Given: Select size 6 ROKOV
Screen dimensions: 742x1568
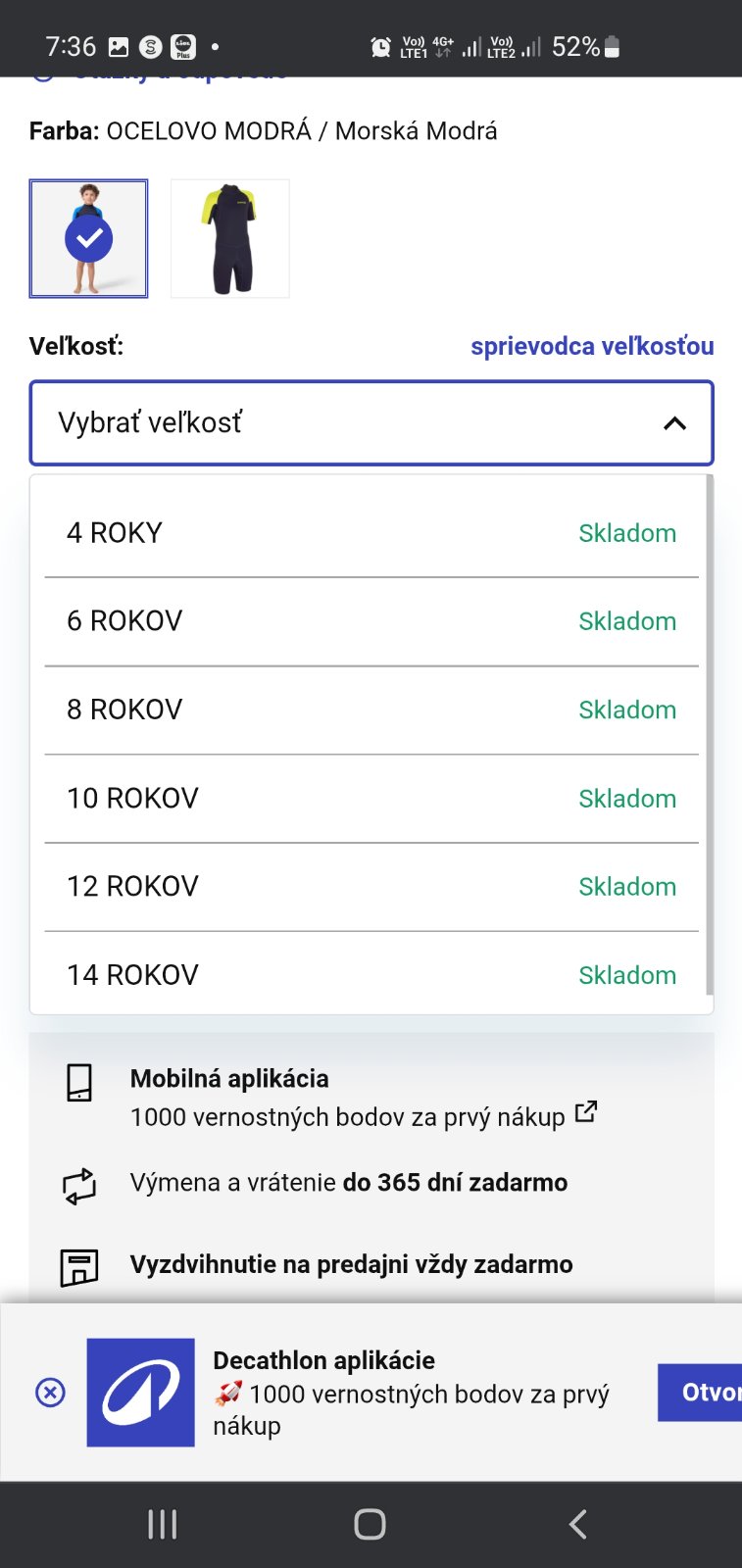Looking at the screenshot, I should click(x=371, y=621).
